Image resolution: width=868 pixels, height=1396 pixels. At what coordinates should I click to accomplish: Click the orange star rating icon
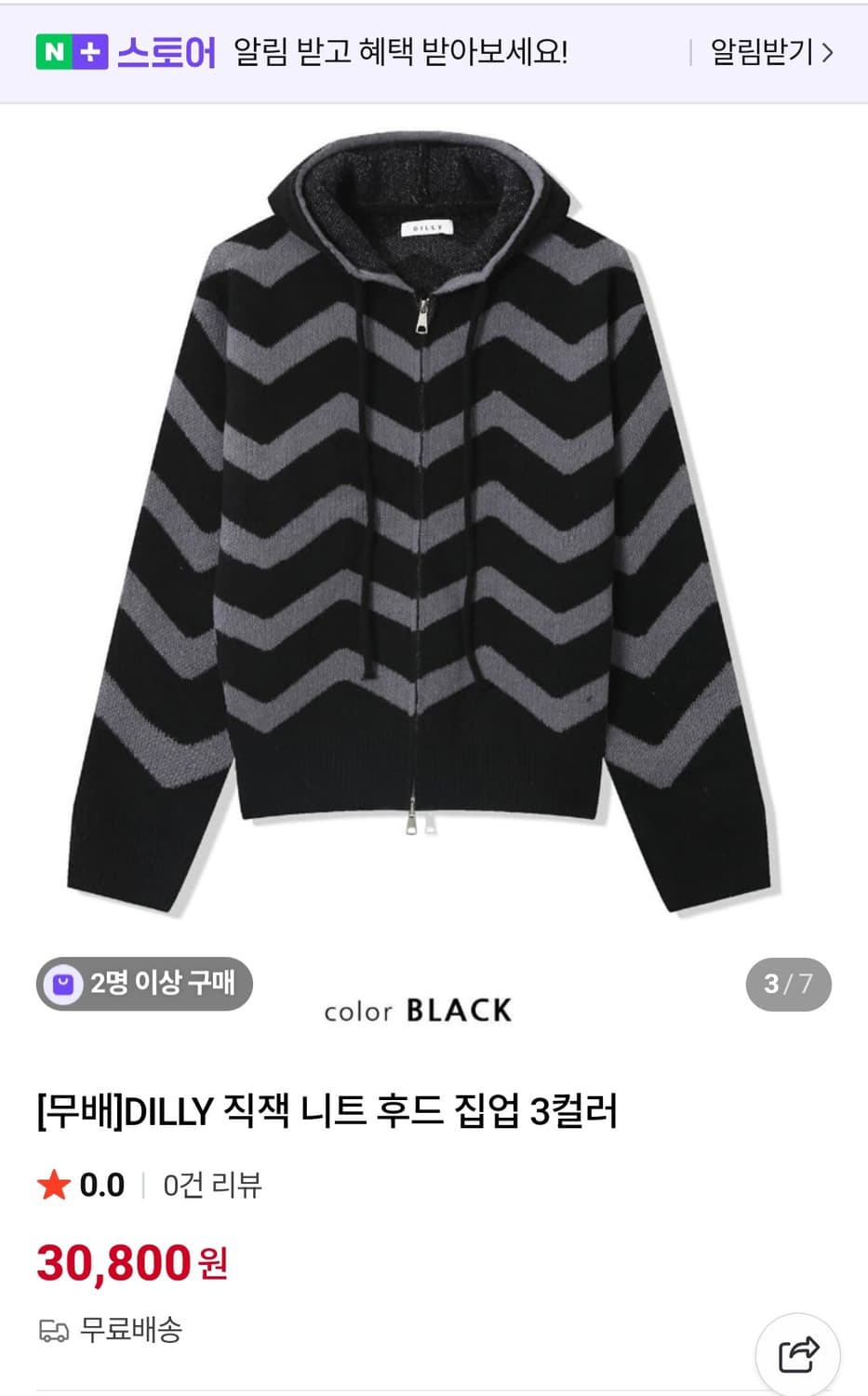(x=53, y=1186)
